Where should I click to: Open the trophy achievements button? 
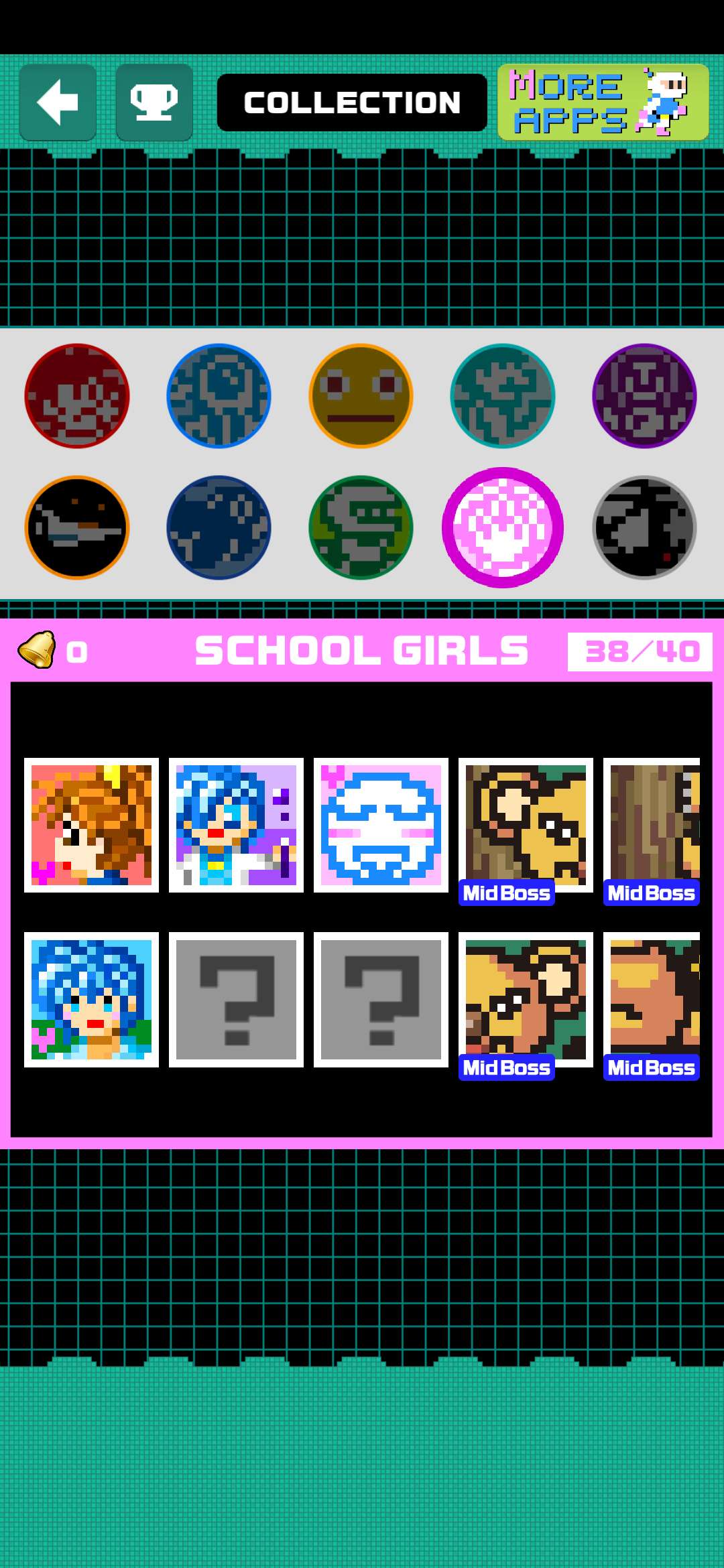pyautogui.click(x=154, y=103)
